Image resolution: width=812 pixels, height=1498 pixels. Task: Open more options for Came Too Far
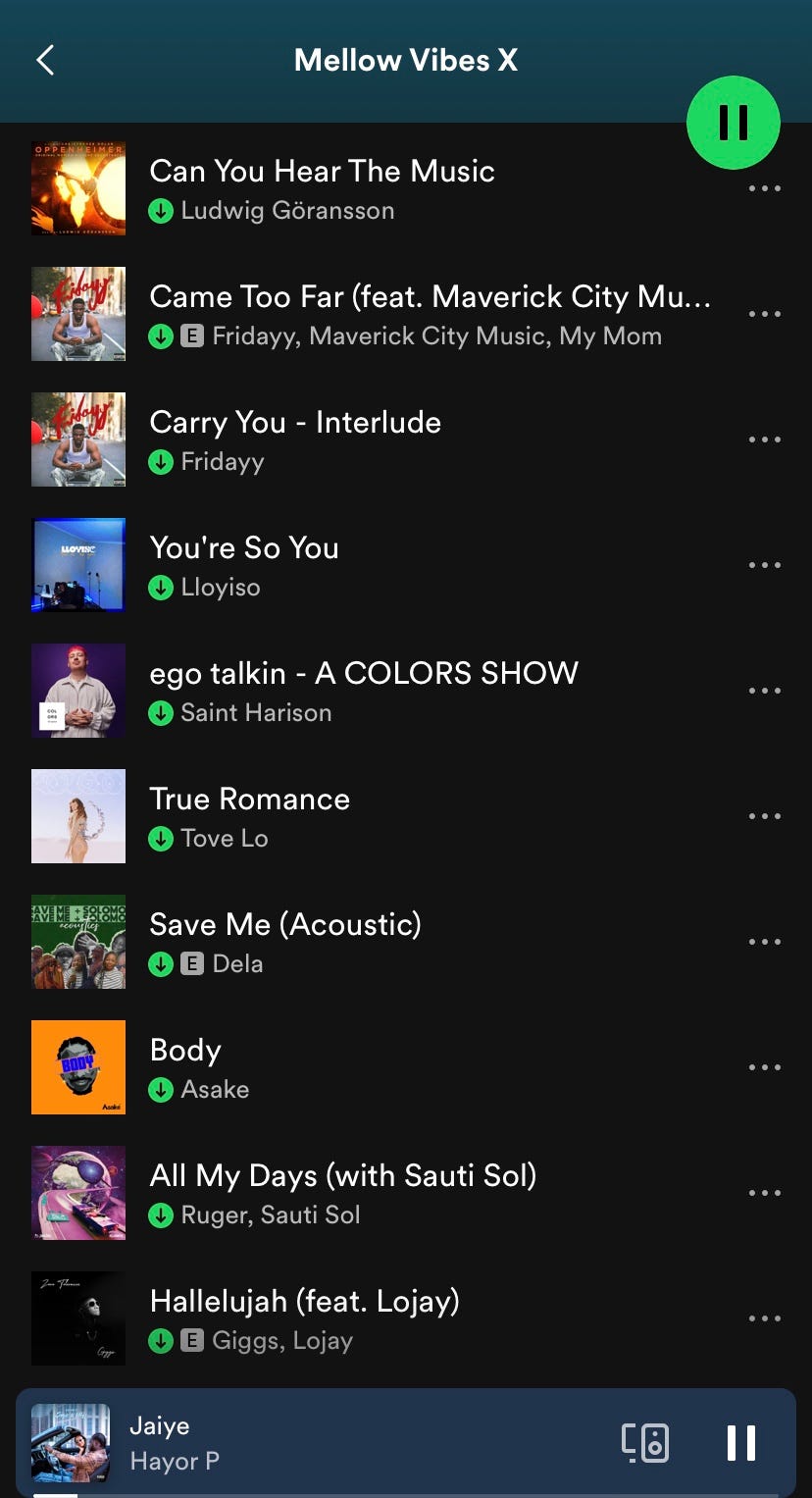(764, 314)
